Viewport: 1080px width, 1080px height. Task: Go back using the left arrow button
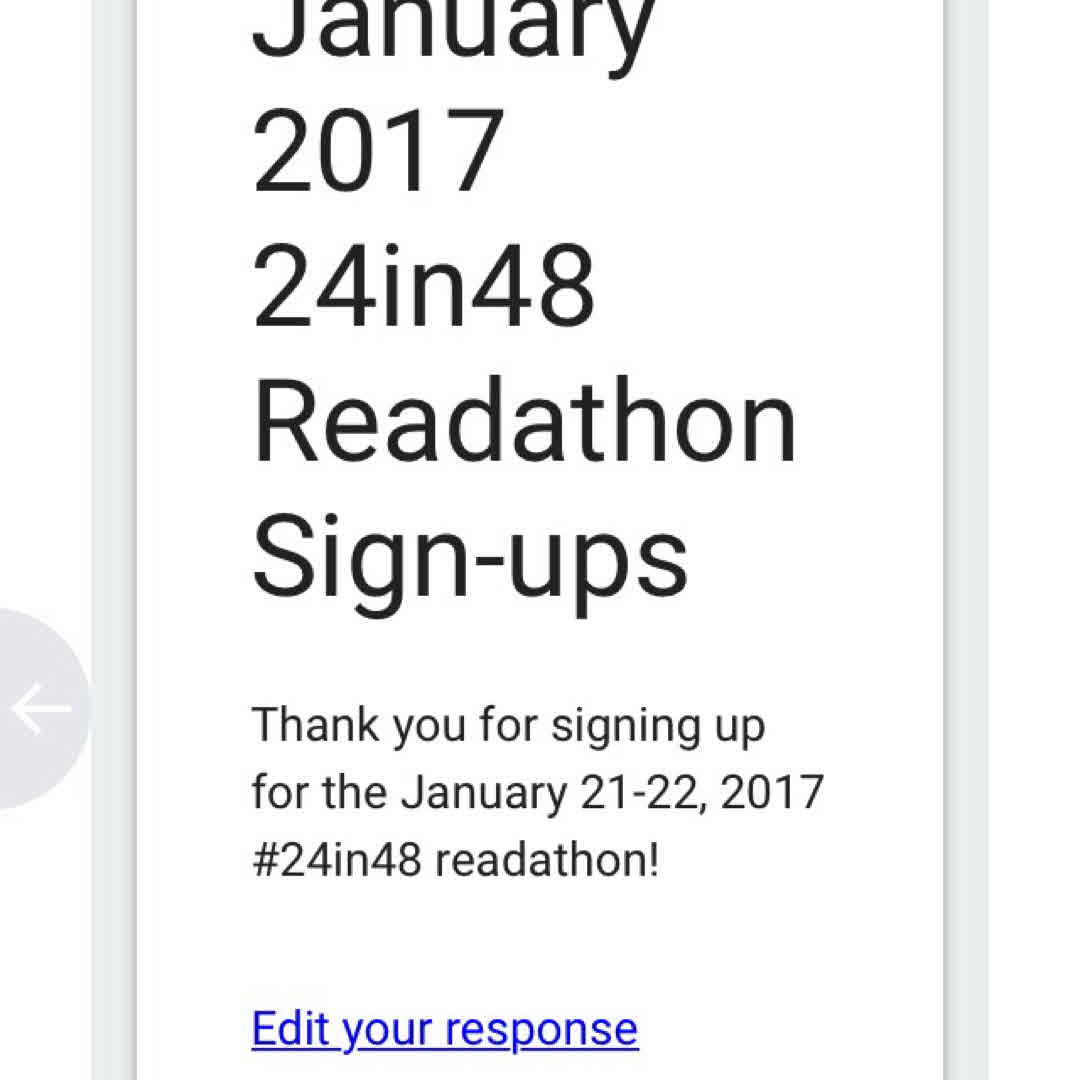40,709
